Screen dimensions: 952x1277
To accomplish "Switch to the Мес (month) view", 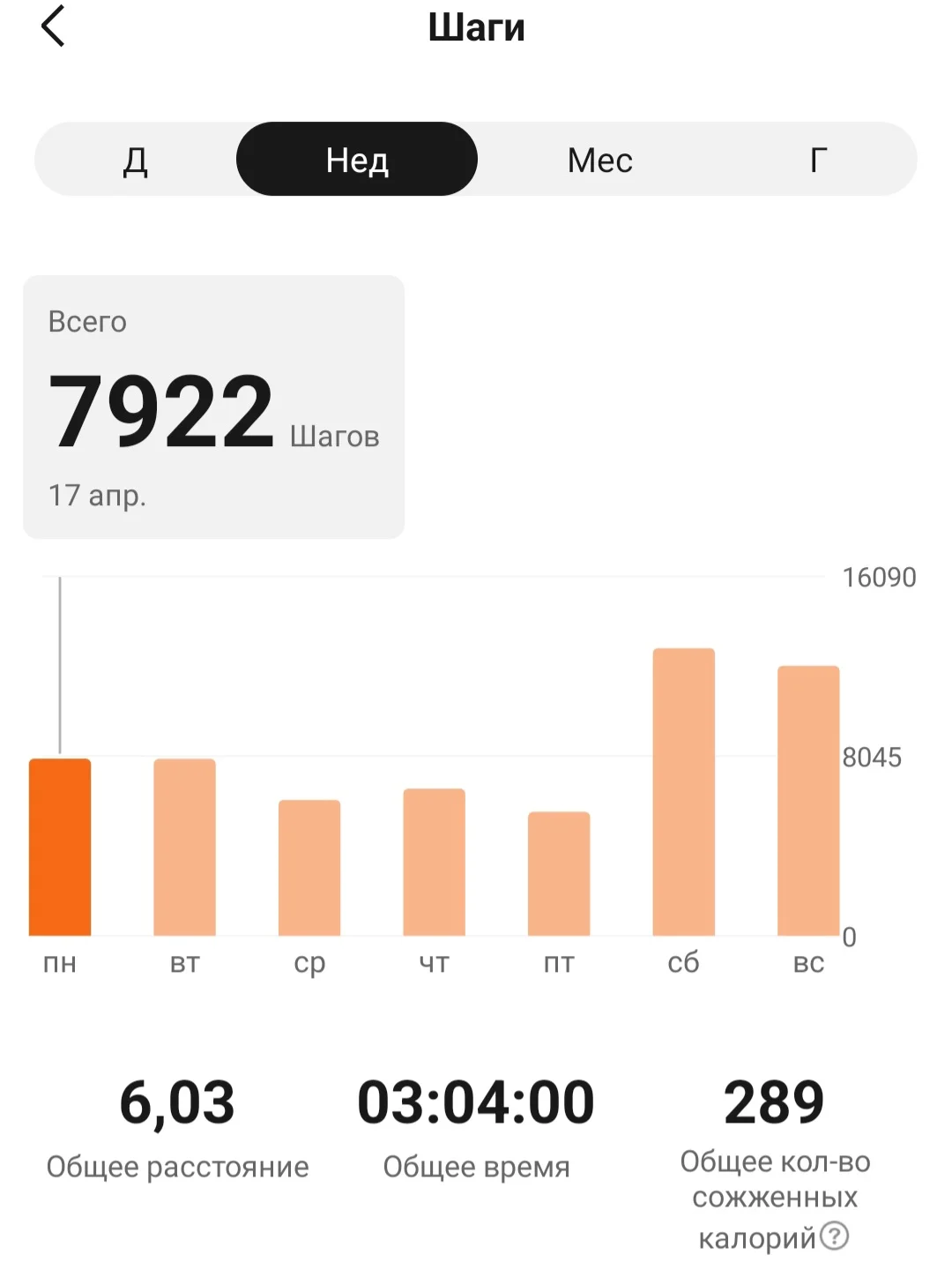I will pyautogui.click(x=599, y=160).
